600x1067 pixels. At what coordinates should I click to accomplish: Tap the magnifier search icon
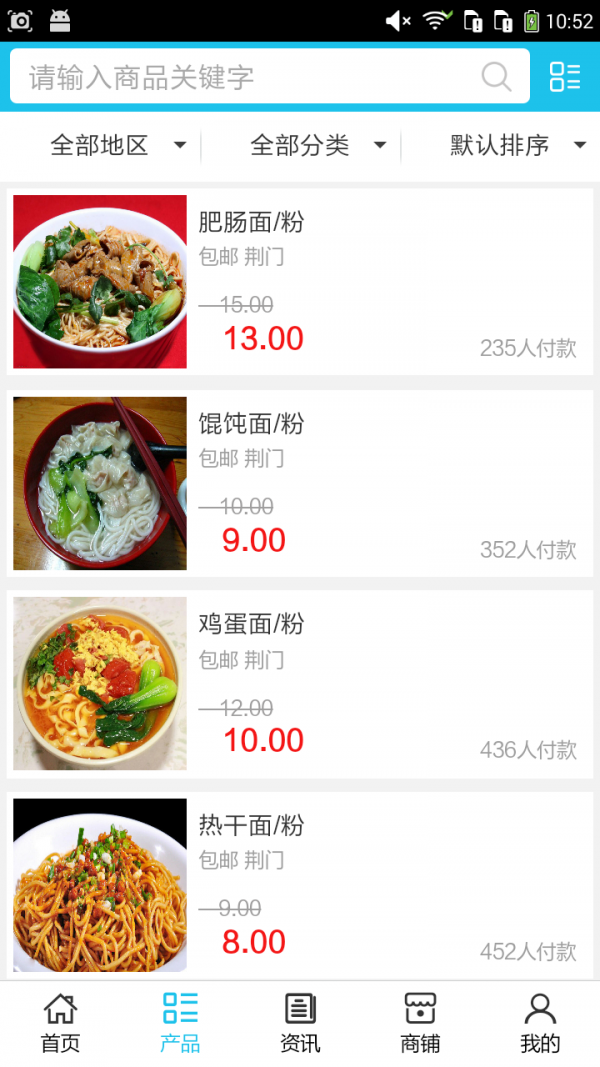[x=496, y=77]
